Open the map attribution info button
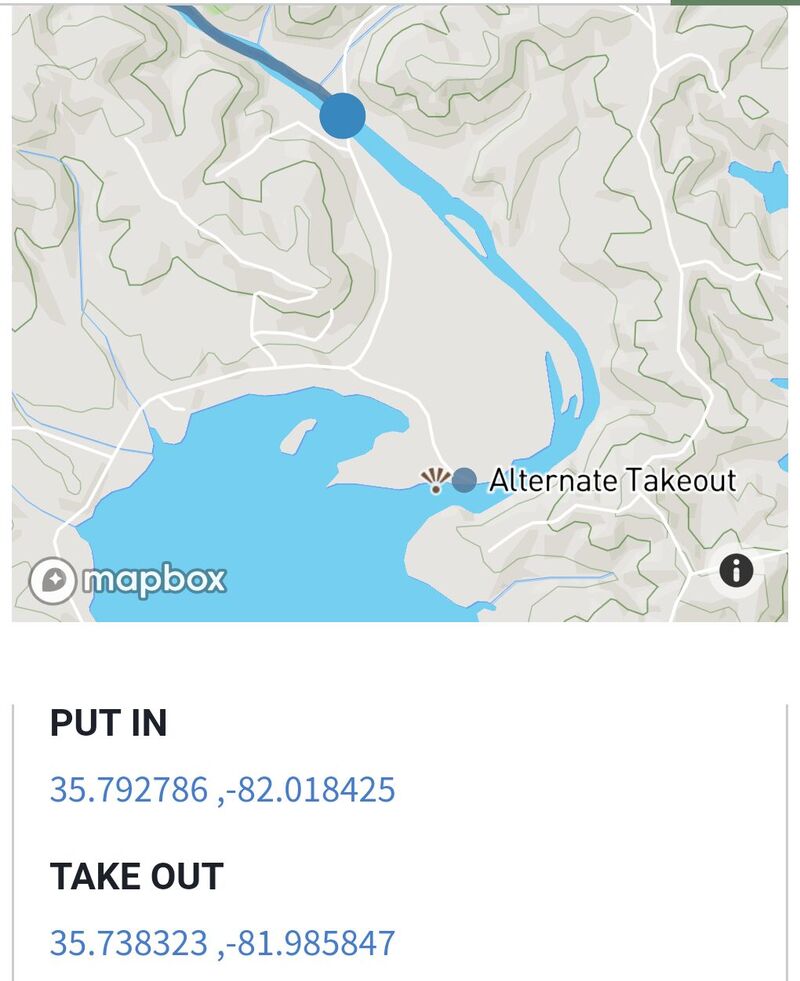800x981 pixels. [737, 572]
